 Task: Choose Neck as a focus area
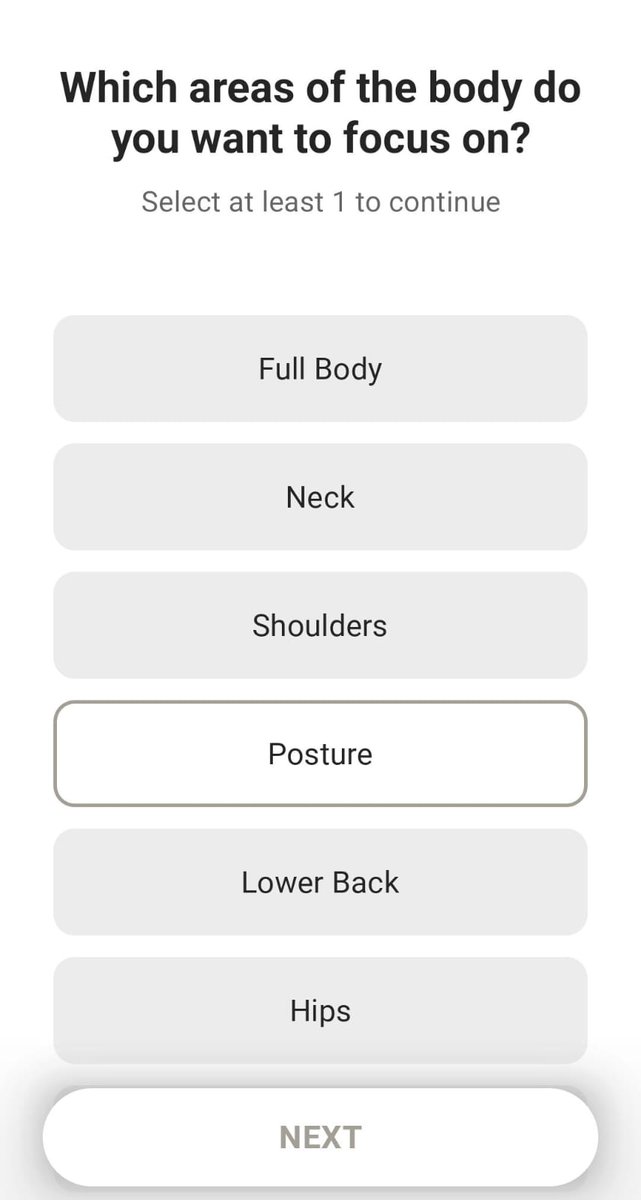pos(320,497)
